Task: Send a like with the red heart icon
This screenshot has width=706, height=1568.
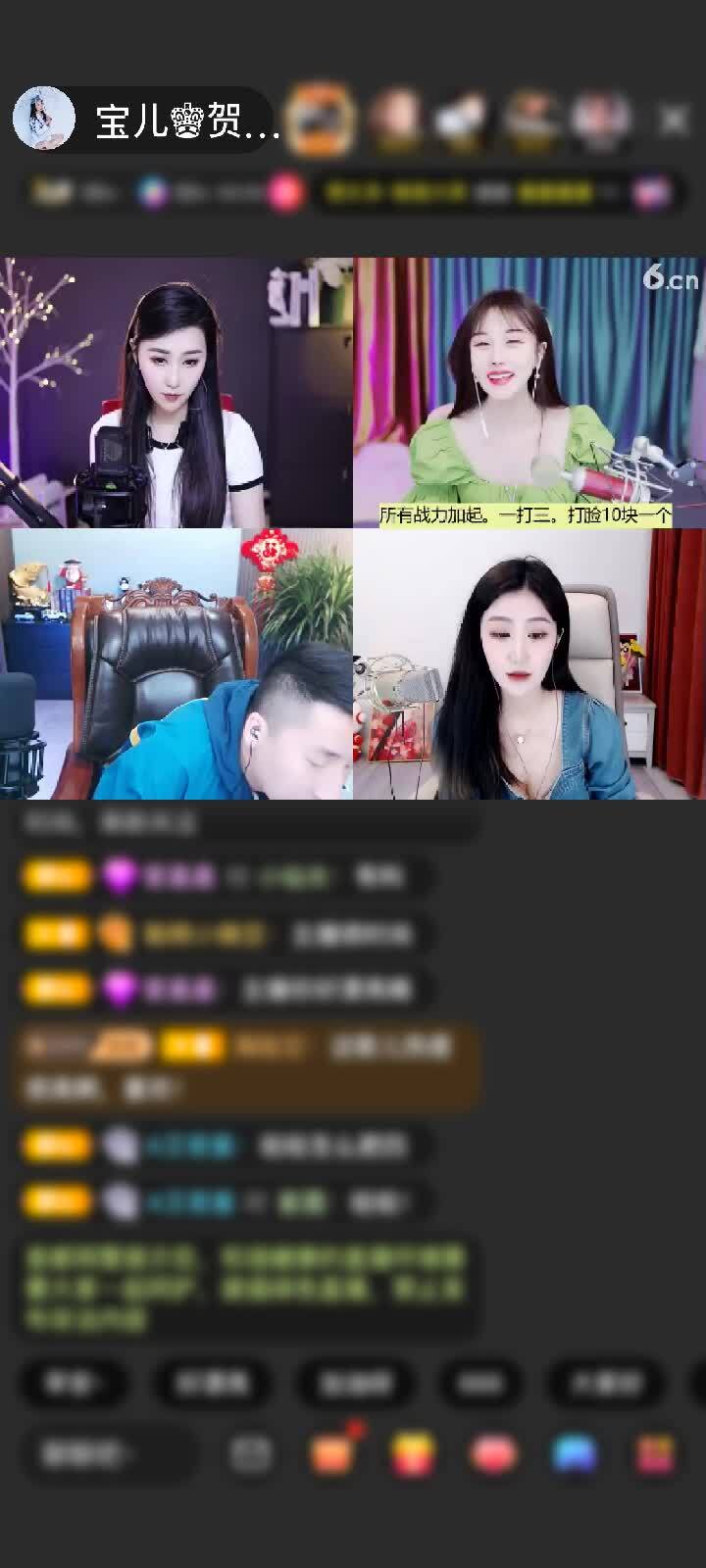Action: click(x=493, y=1455)
